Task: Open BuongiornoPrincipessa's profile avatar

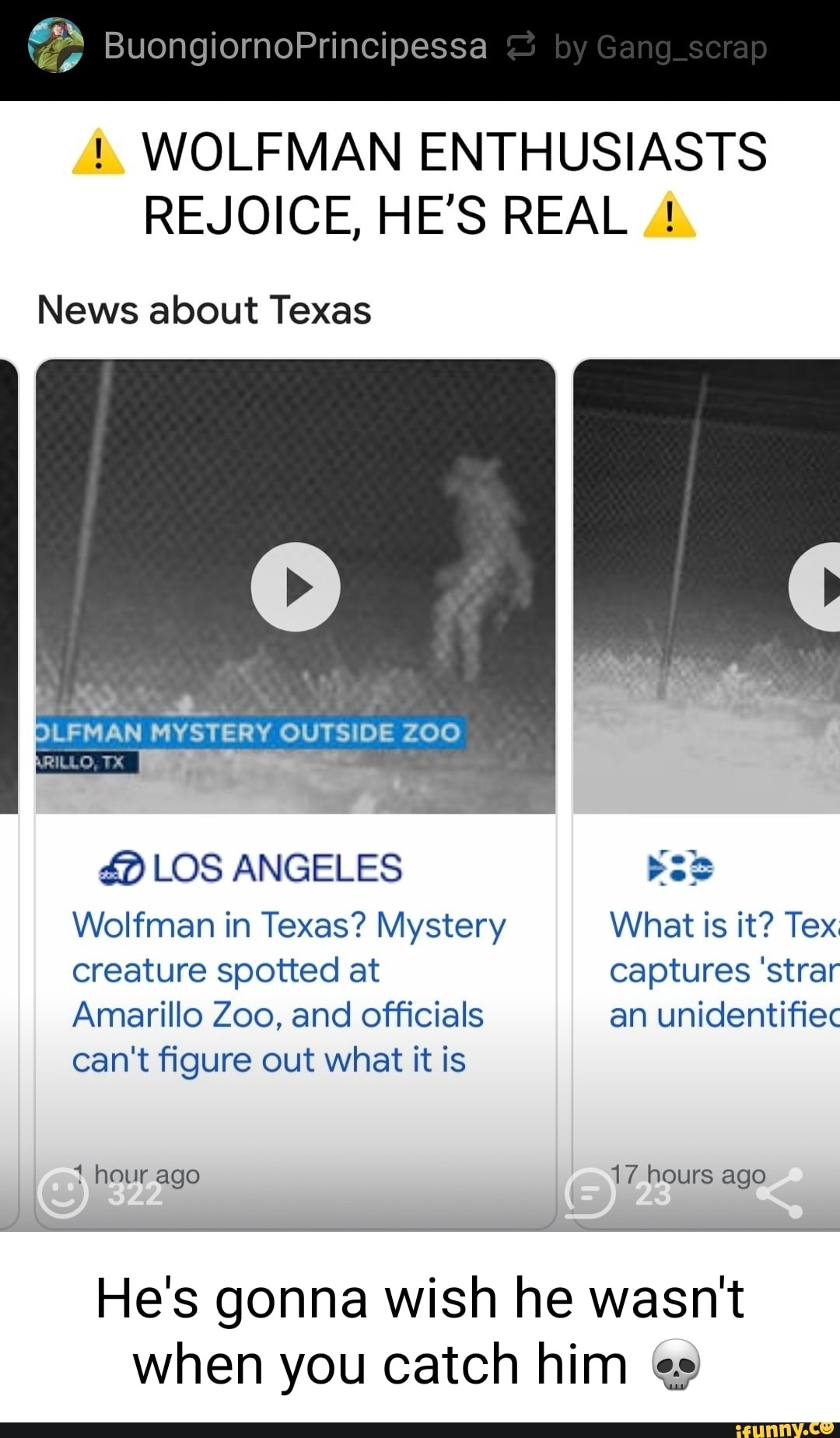Action: tap(55, 46)
